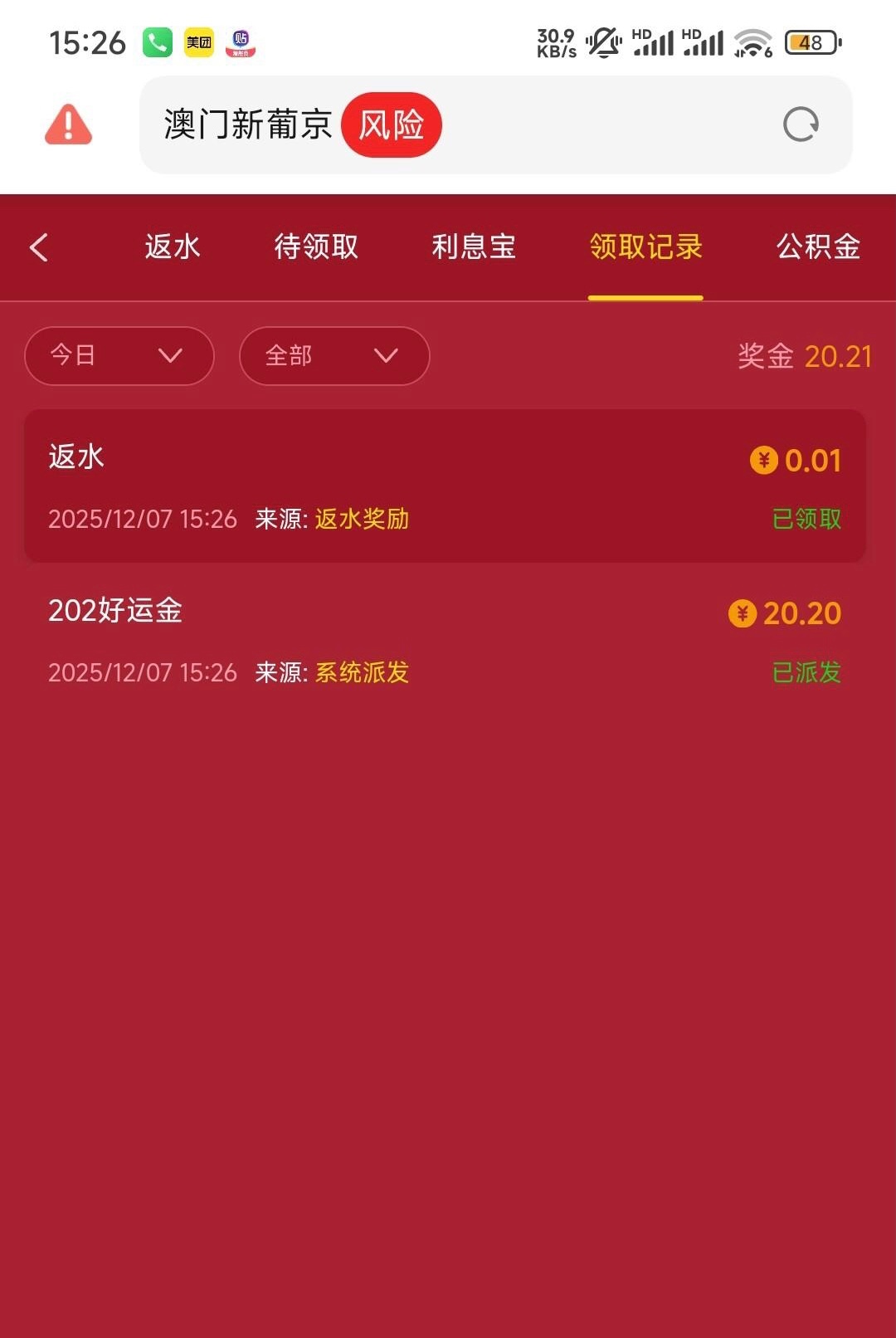The image size is (896, 1338).
Task: Expand the 今日 date filter dropdown
Action: click(119, 356)
